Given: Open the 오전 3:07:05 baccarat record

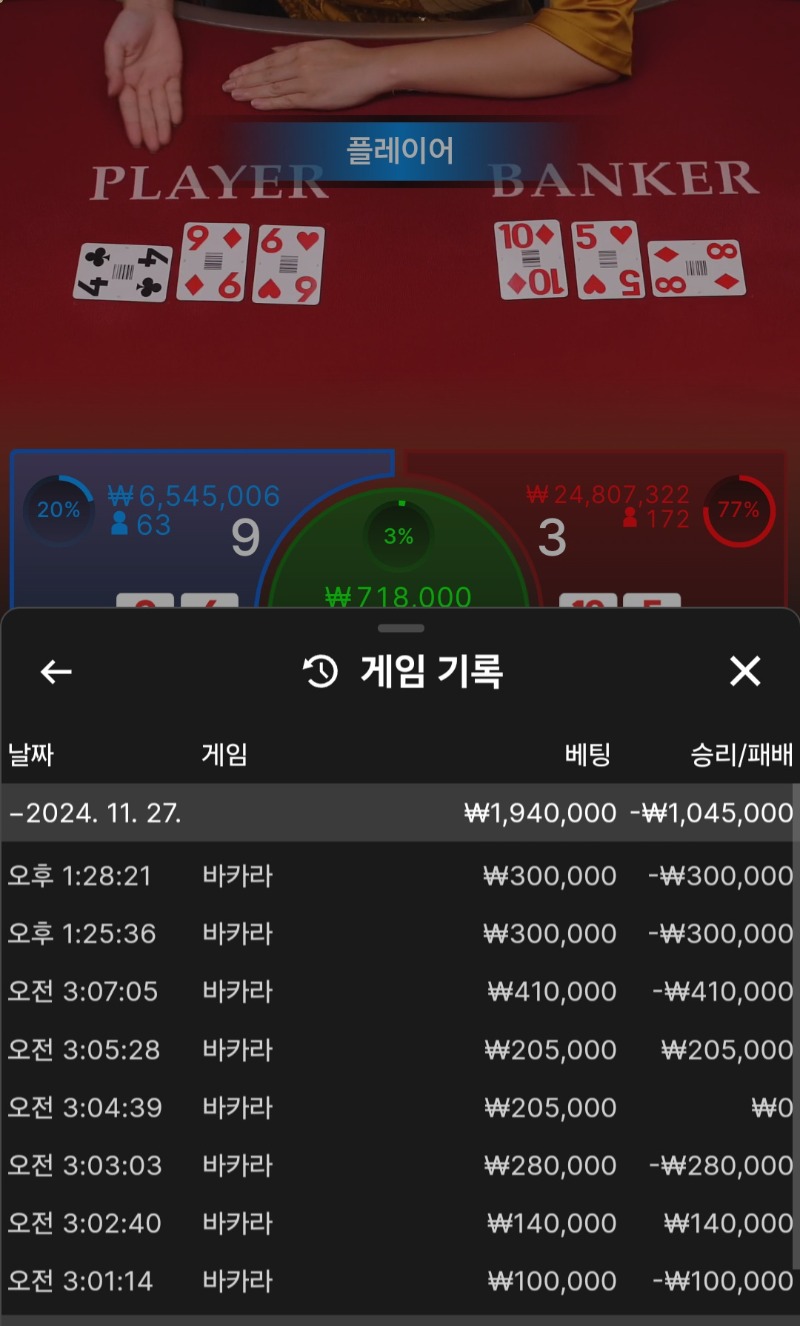Looking at the screenshot, I should tap(398, 992).
